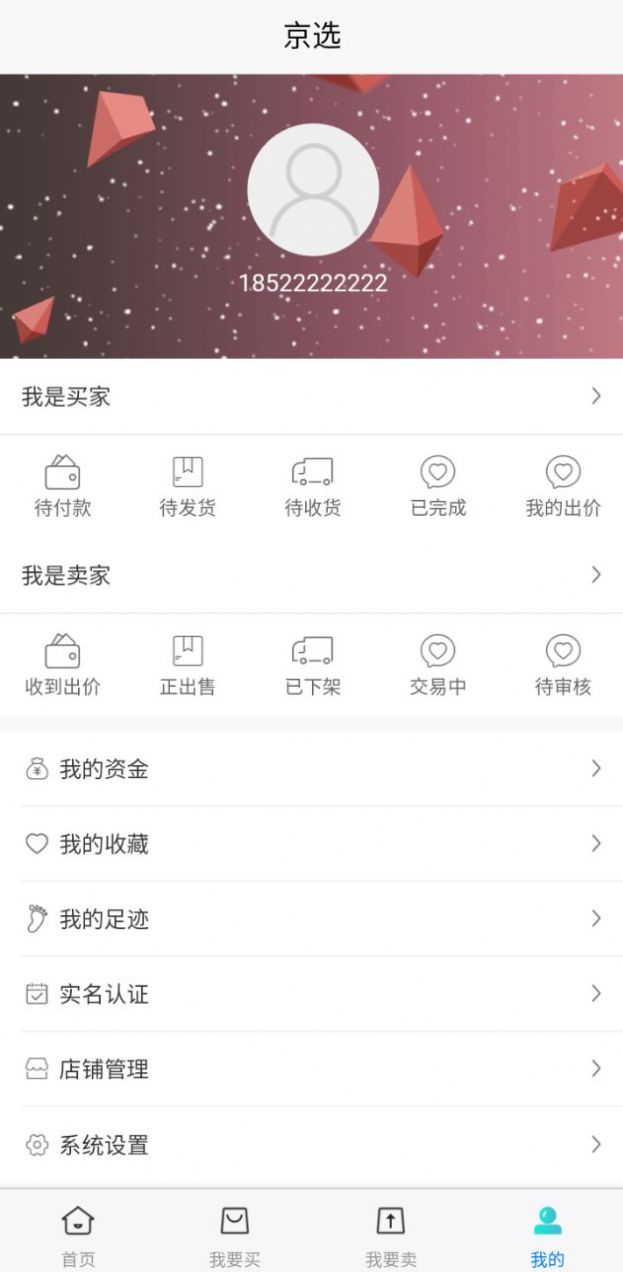Viewport: 623px width, 1272px height.
Task: Open 系统设置 system settings
Action: 311,1145
